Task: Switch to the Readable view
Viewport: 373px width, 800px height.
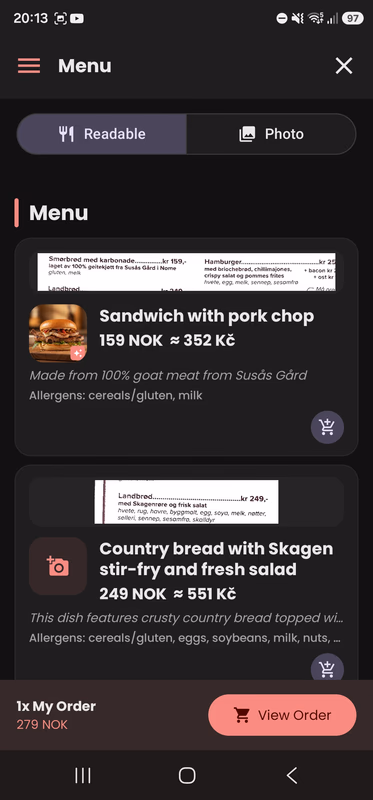Action: click(102, 134)
